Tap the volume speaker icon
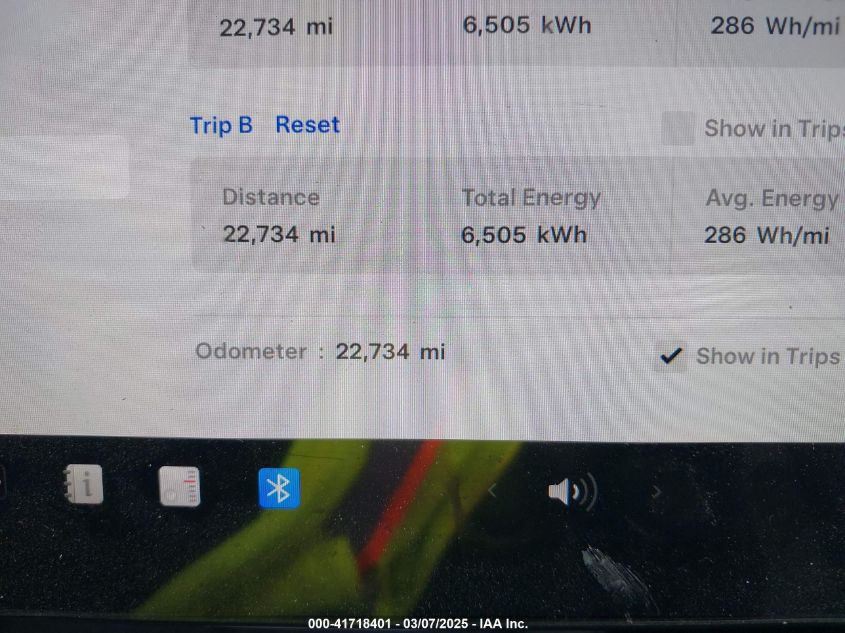 (x=571, y=491)
